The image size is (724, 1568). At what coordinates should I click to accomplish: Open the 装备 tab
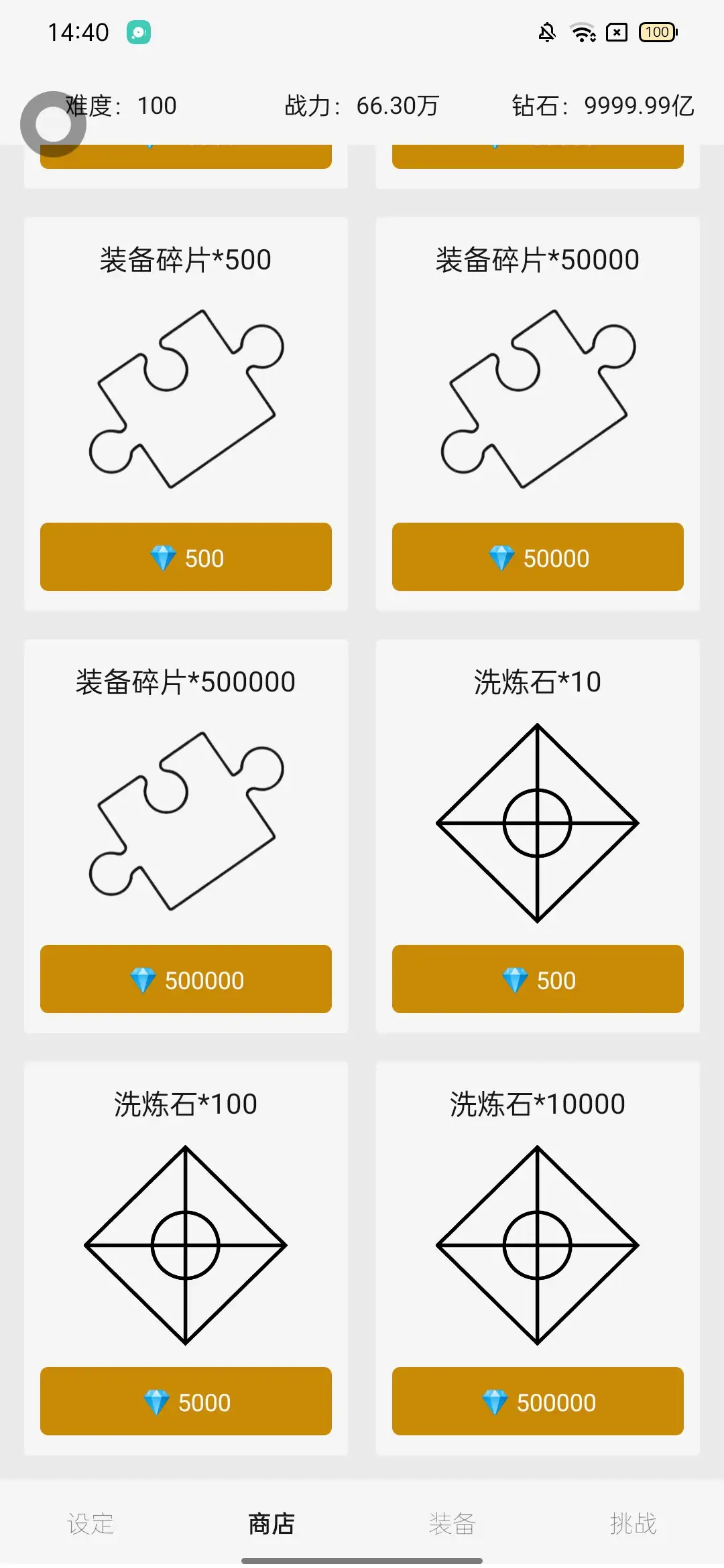(452, 1524)
